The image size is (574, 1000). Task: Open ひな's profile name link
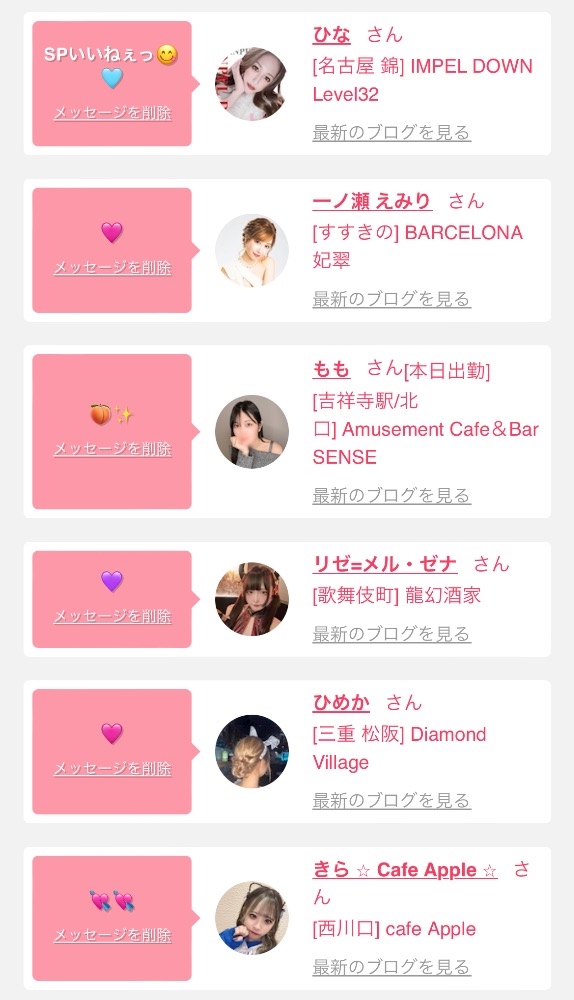332,34
